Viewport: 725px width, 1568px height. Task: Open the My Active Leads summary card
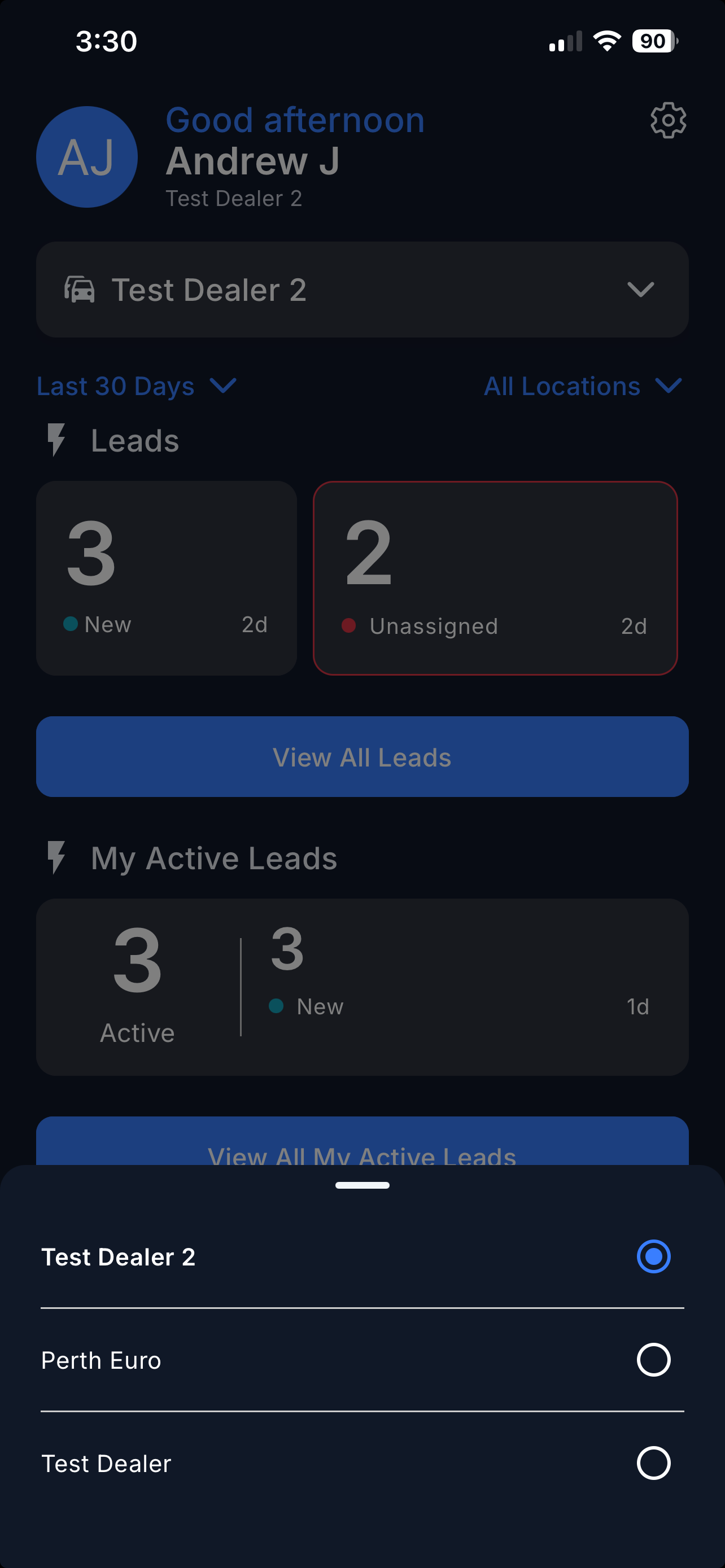click(362, 987)
